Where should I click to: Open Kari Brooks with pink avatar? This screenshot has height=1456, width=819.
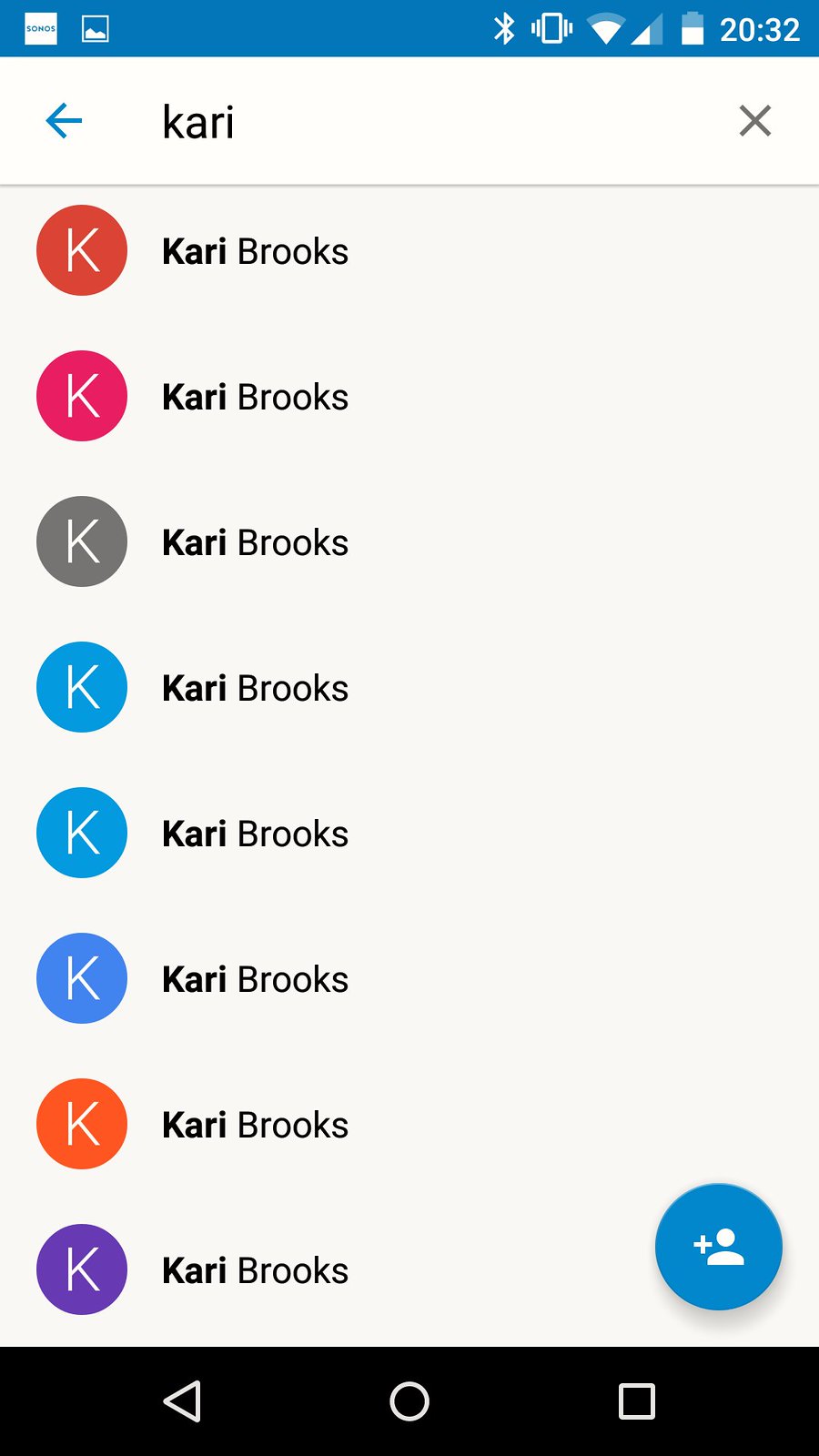(x=255, y=397)
